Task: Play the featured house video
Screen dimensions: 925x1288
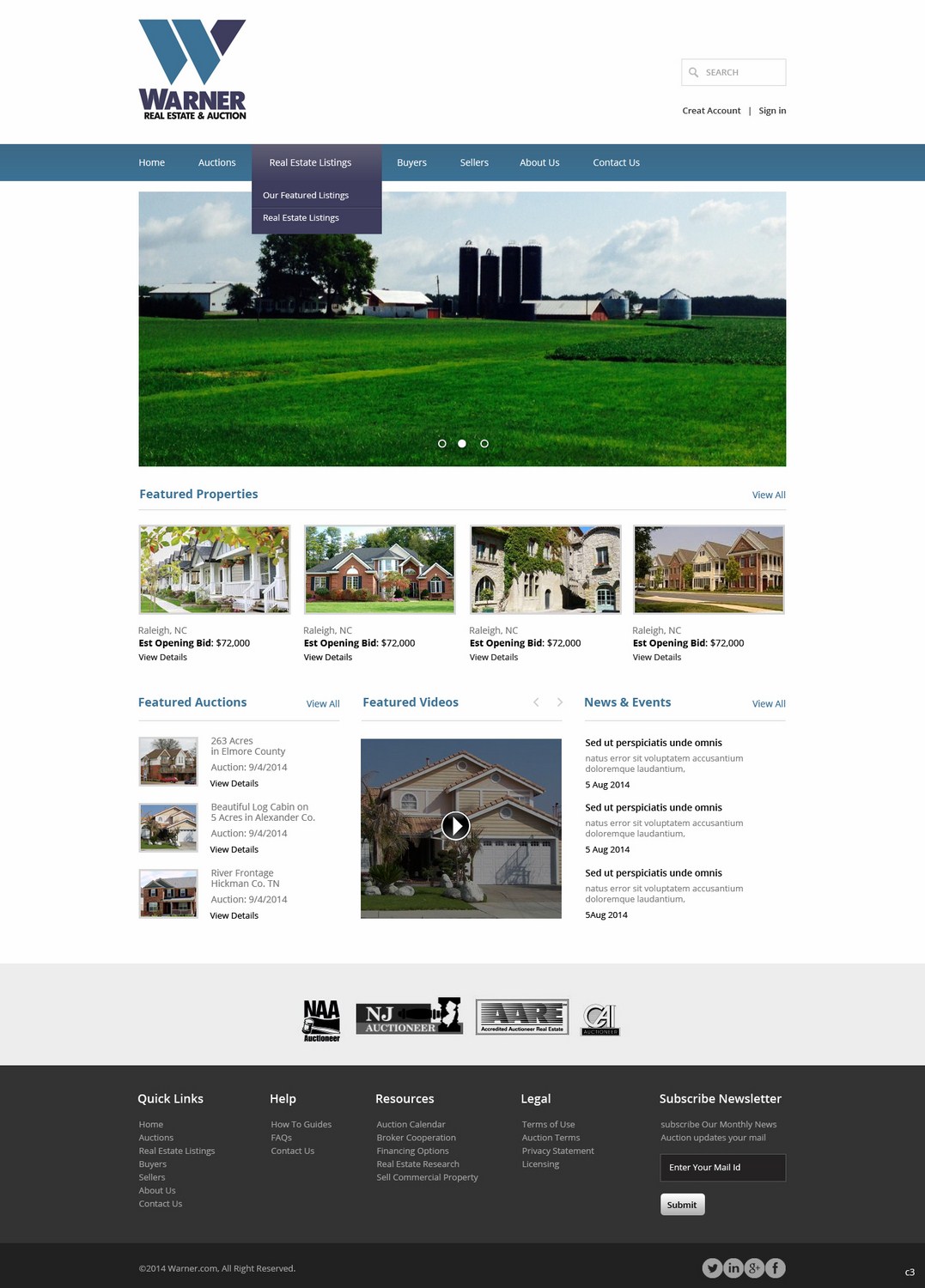Action: pos(455,826)
